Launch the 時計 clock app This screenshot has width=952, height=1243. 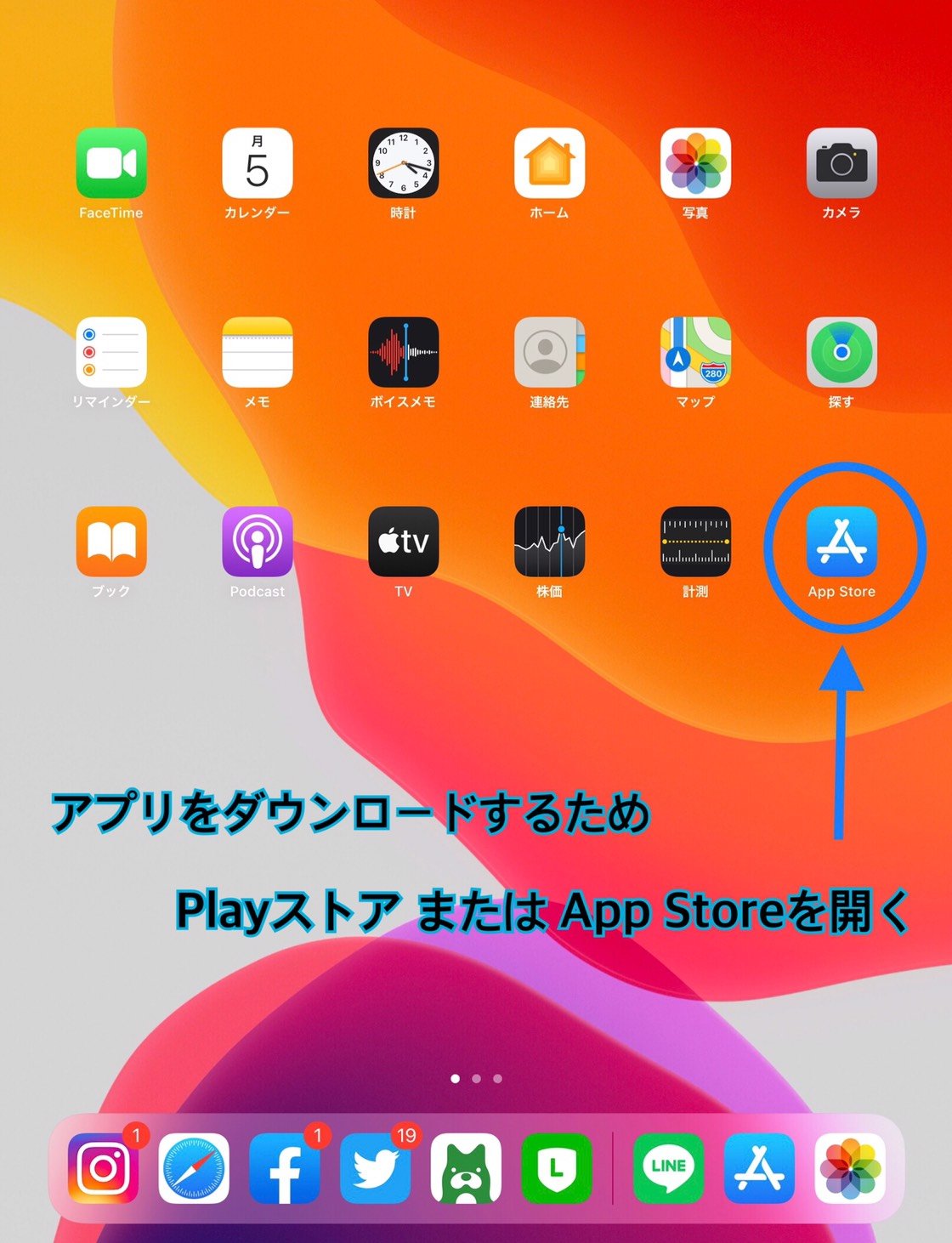tap(403, 163)
